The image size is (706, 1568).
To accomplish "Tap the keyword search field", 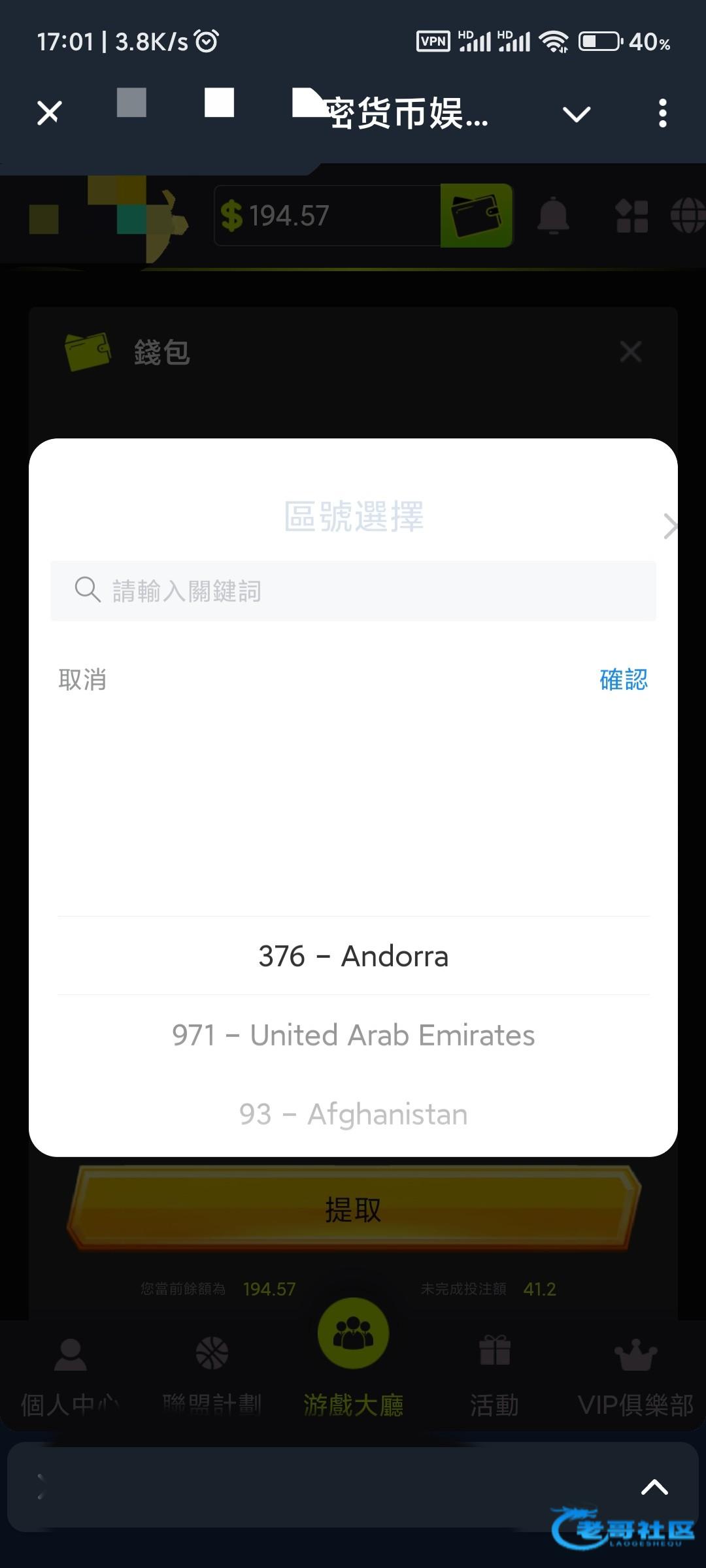I will [353, 591].
